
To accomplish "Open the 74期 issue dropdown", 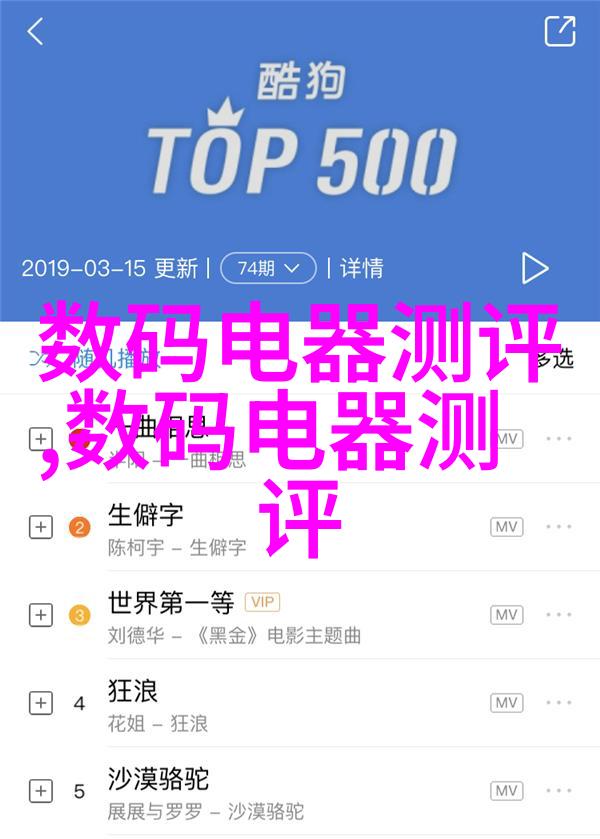I will (267, 268).
